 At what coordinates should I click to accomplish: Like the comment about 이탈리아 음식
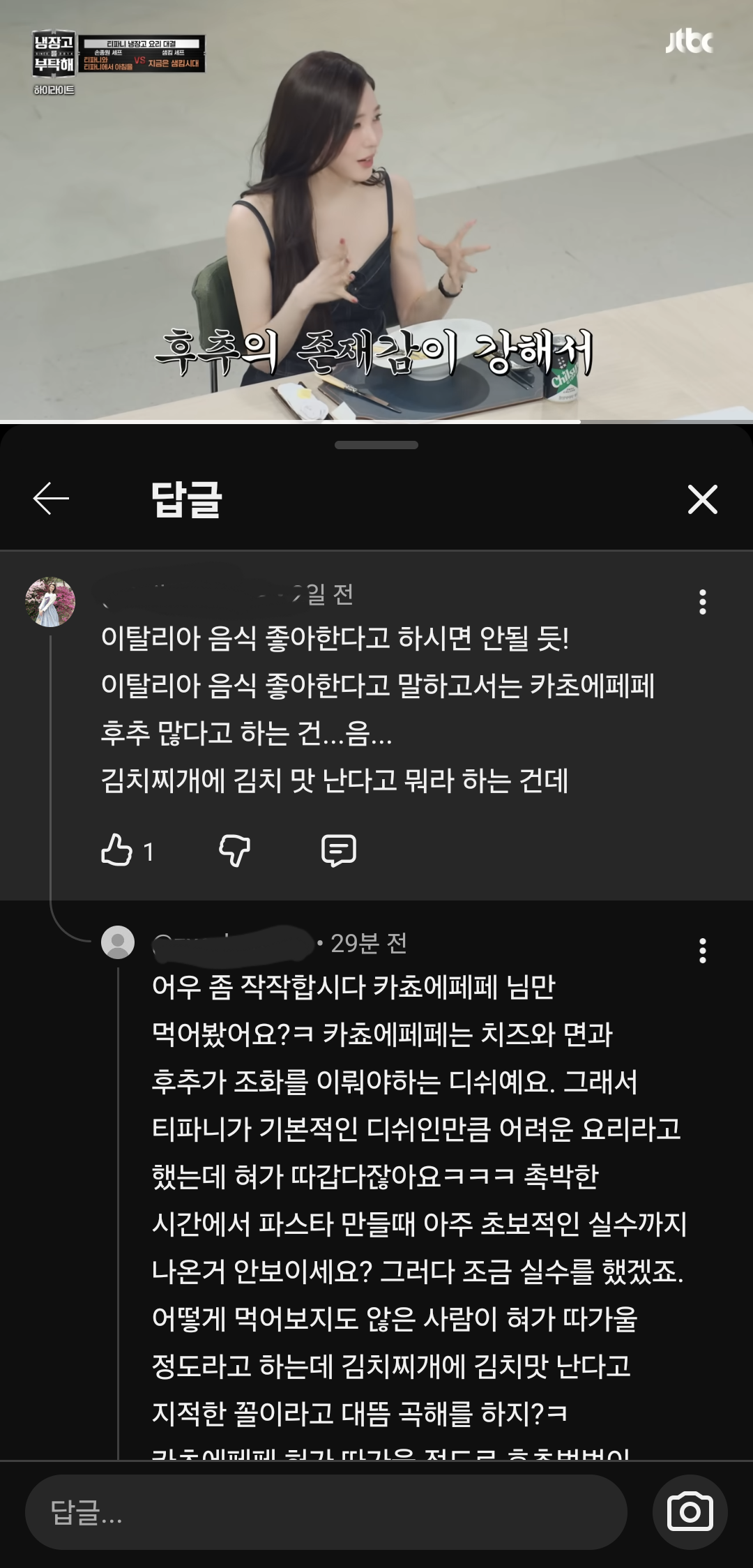[117, 850]
